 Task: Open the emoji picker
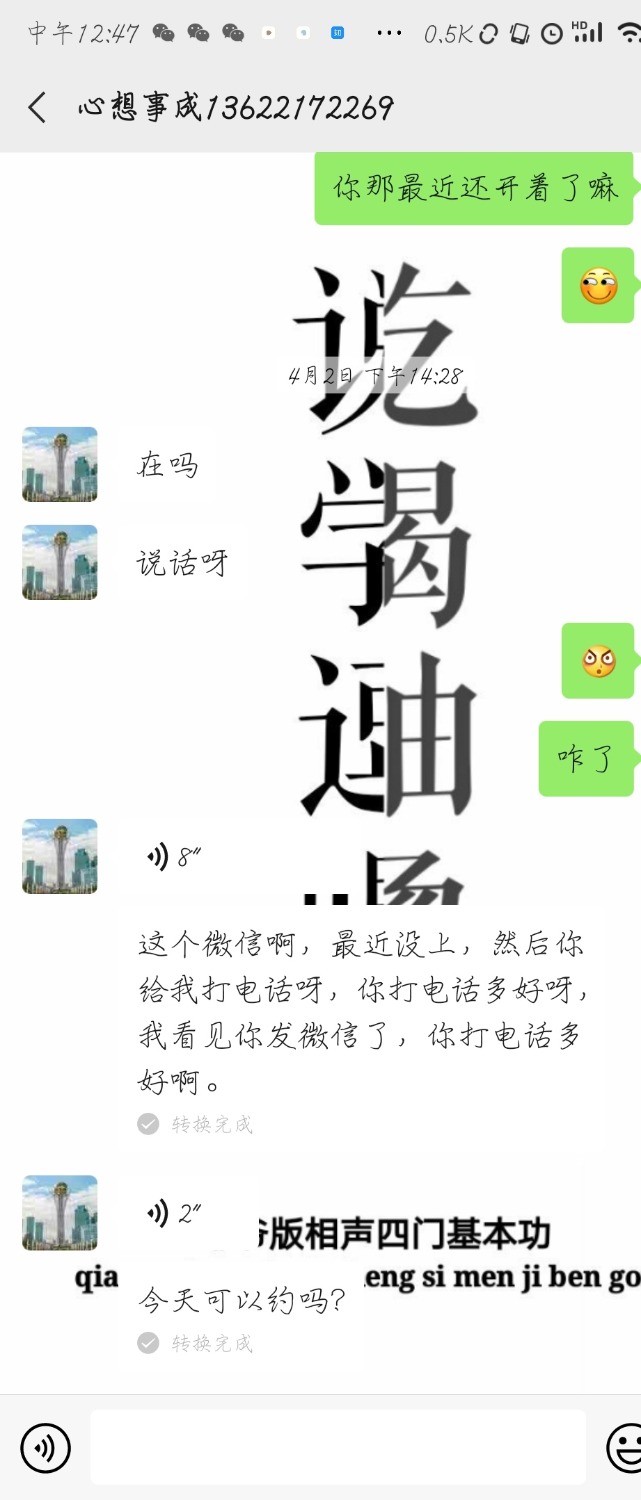625,1447
